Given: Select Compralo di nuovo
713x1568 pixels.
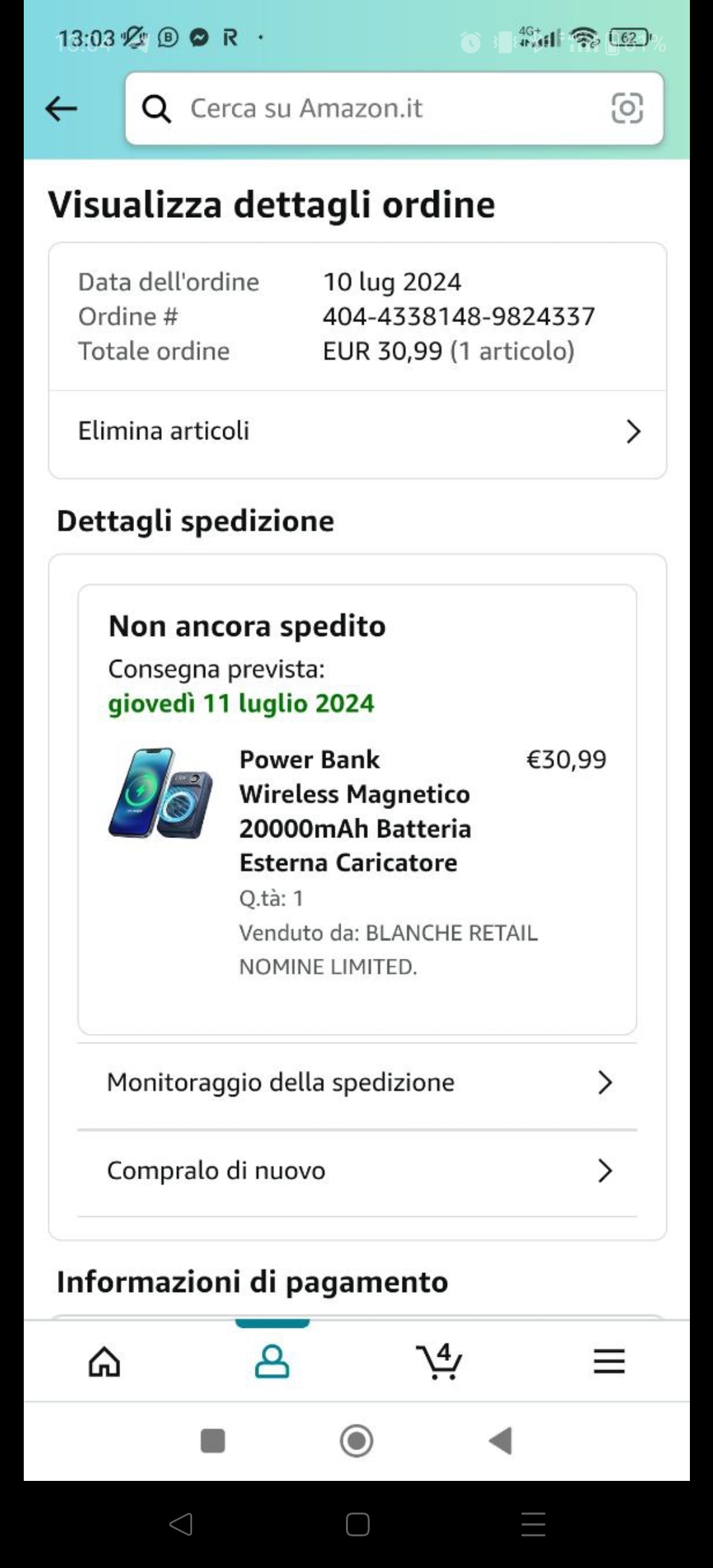Looking at the screenshot, I should click(357, 1171).
